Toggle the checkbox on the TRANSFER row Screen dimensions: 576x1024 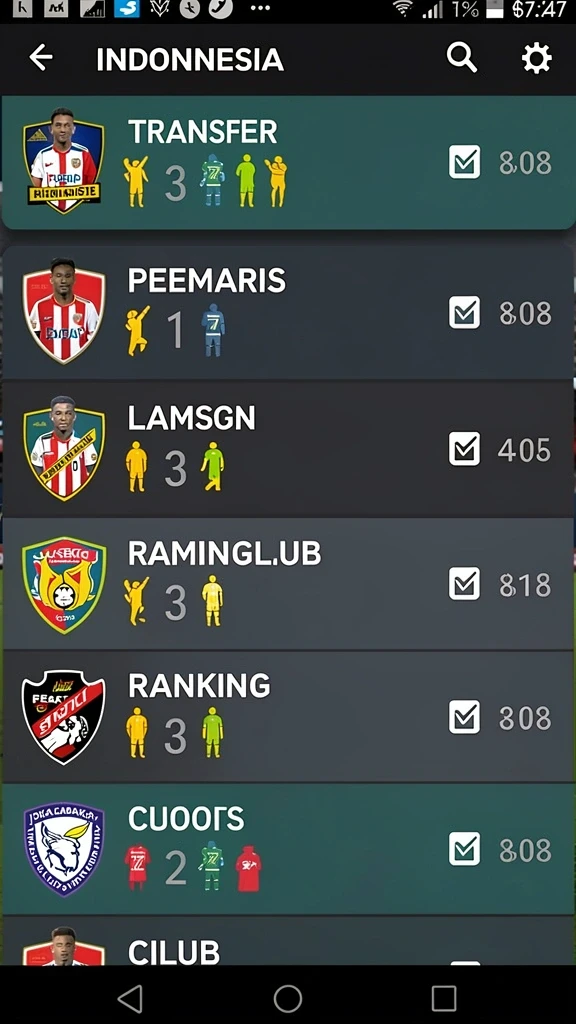(464, 162)
